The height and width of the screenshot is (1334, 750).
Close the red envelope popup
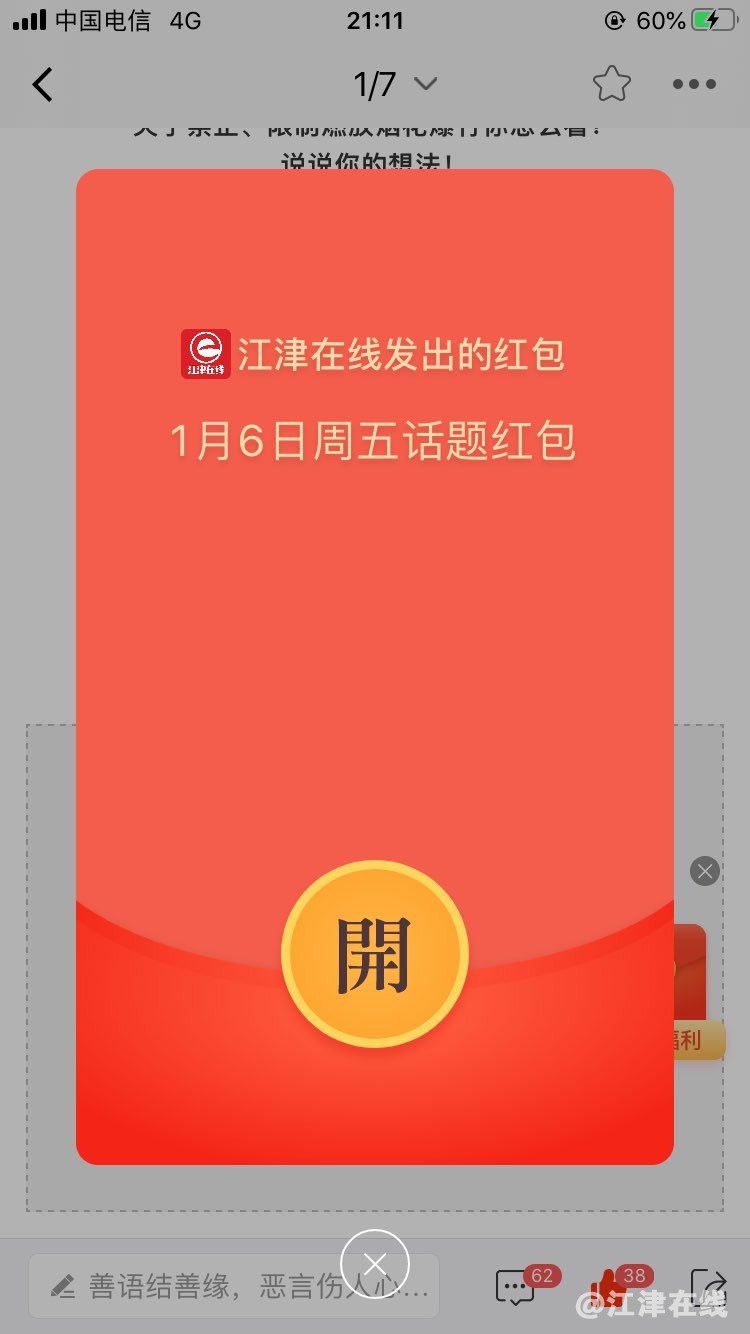375,1264
